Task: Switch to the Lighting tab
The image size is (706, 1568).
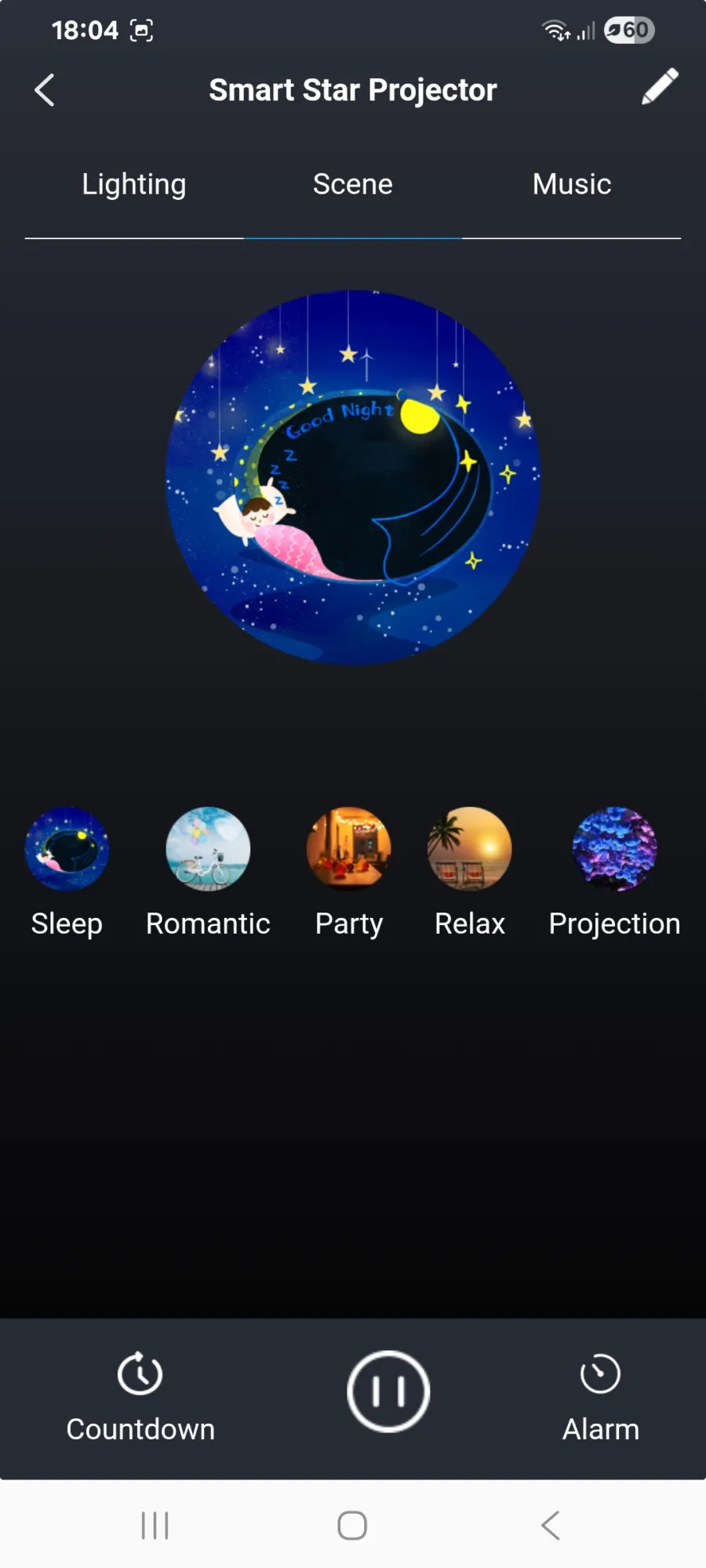Action: (134, 185)
